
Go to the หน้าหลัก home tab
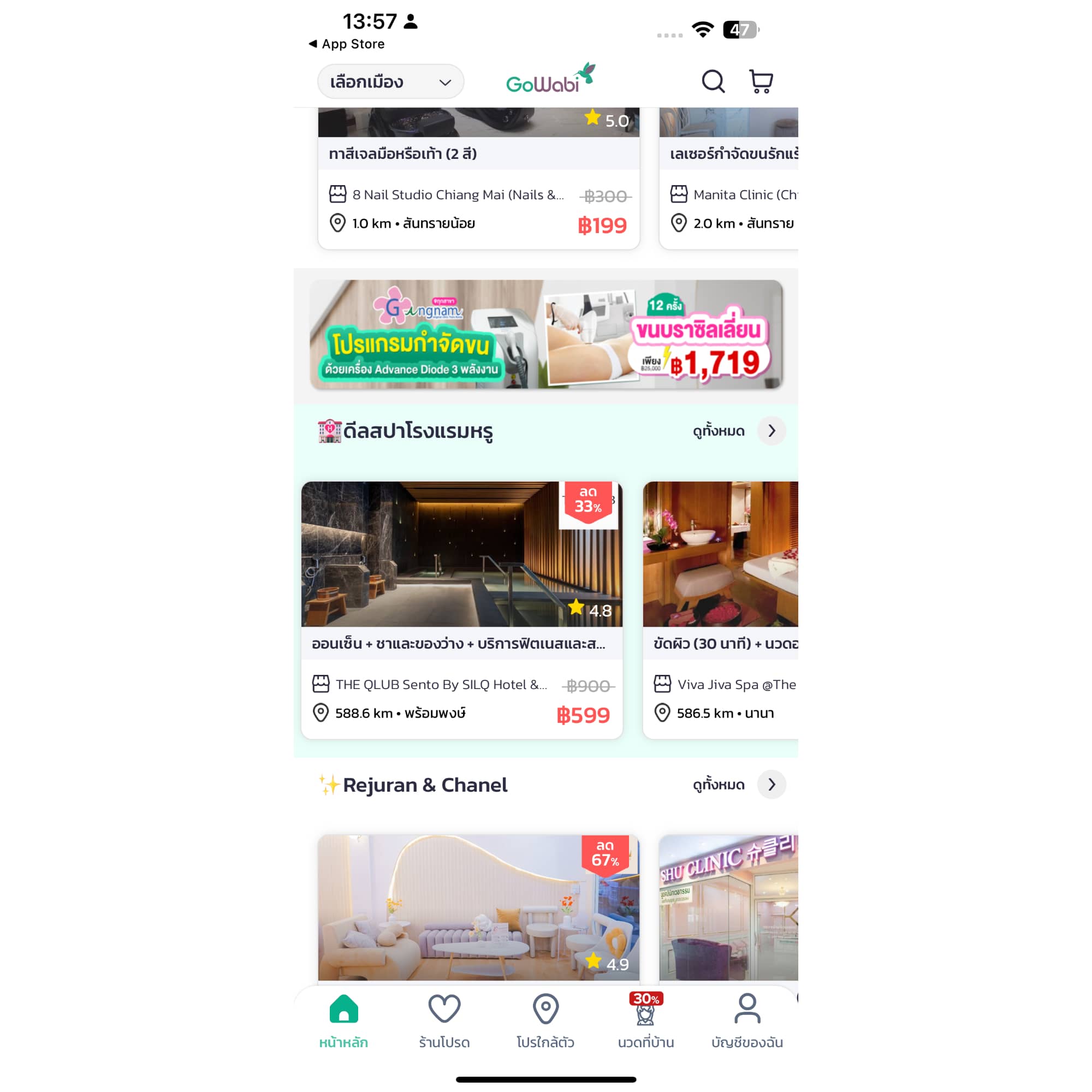point(343,1021)
